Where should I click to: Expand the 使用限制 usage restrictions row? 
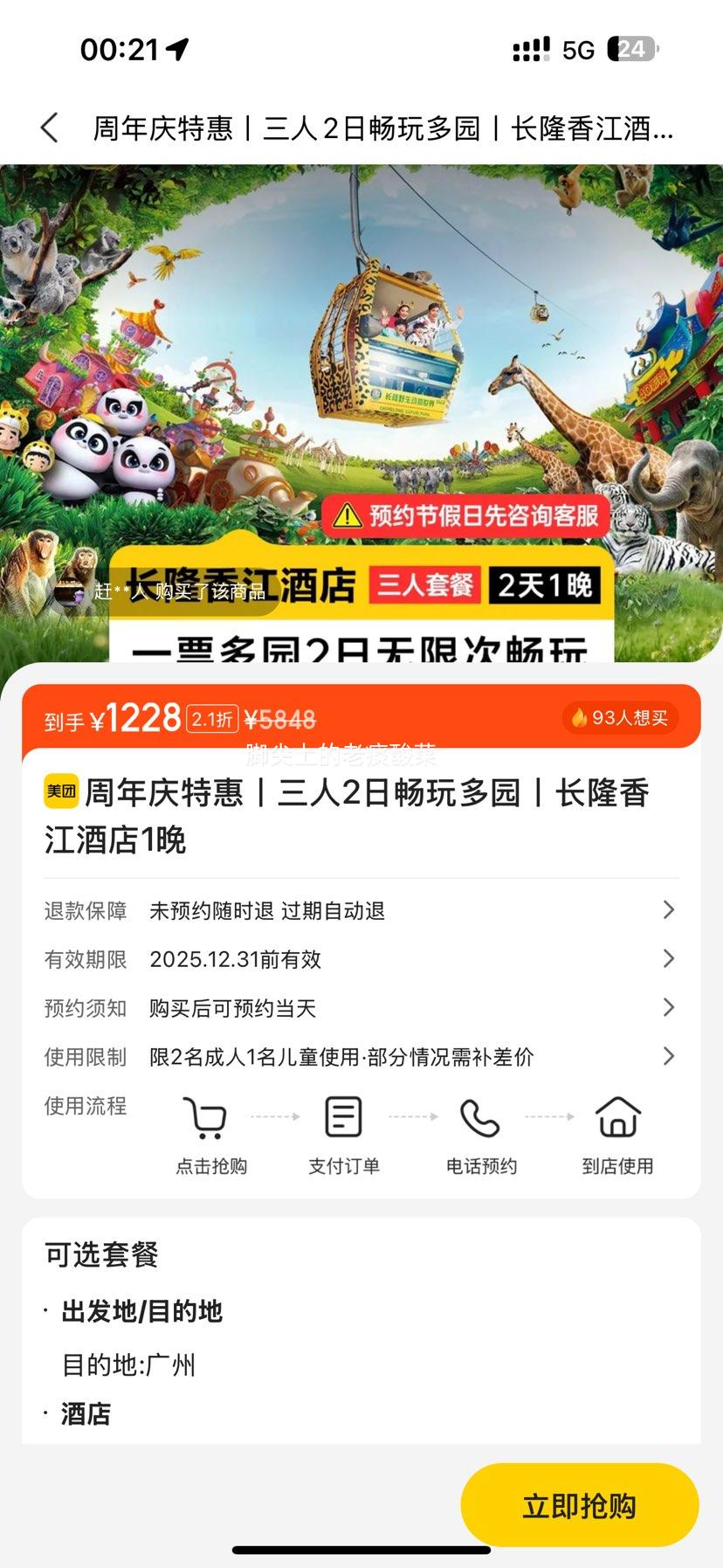[x=361, y=1057]
